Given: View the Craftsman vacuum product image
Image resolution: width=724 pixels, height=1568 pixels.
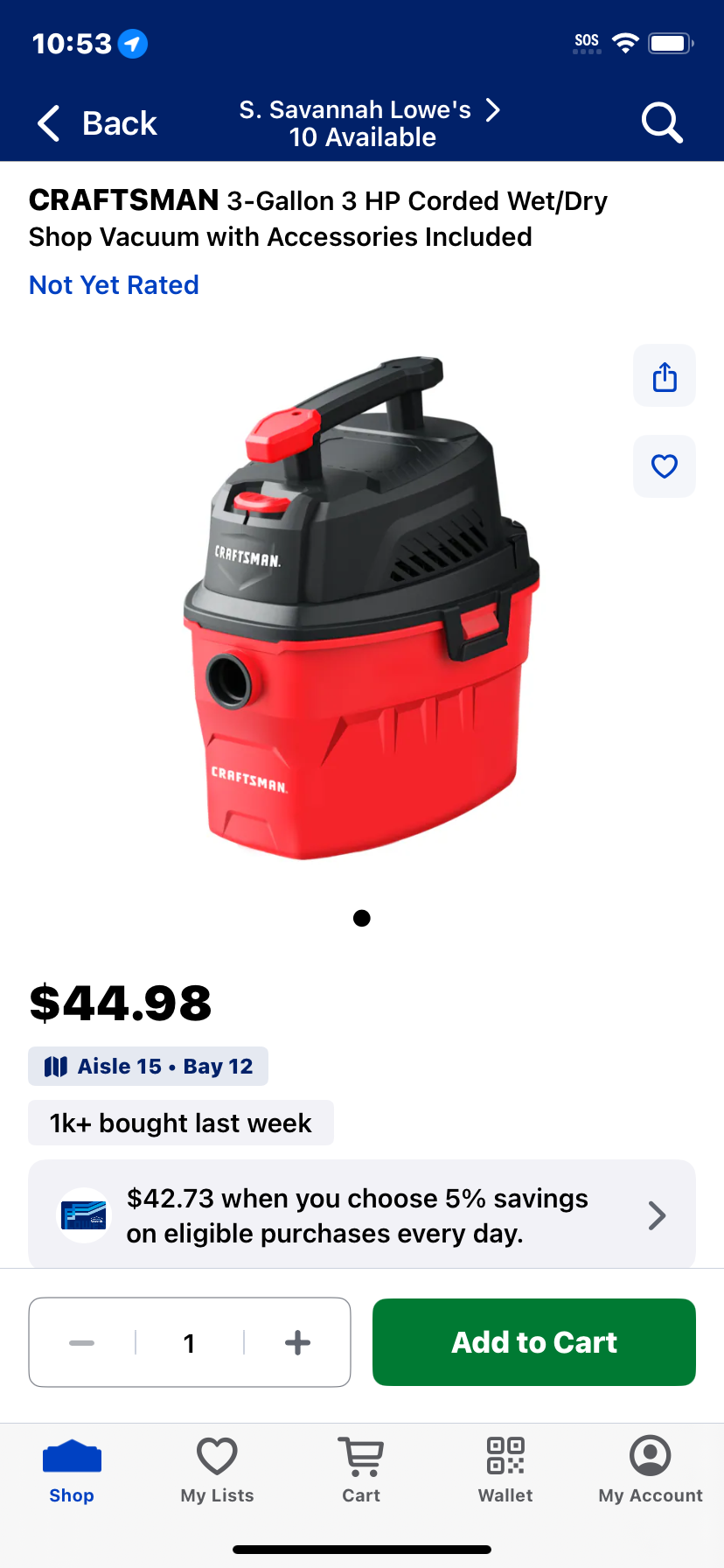Looking at the screenshot, I should (x=361, y=607).
